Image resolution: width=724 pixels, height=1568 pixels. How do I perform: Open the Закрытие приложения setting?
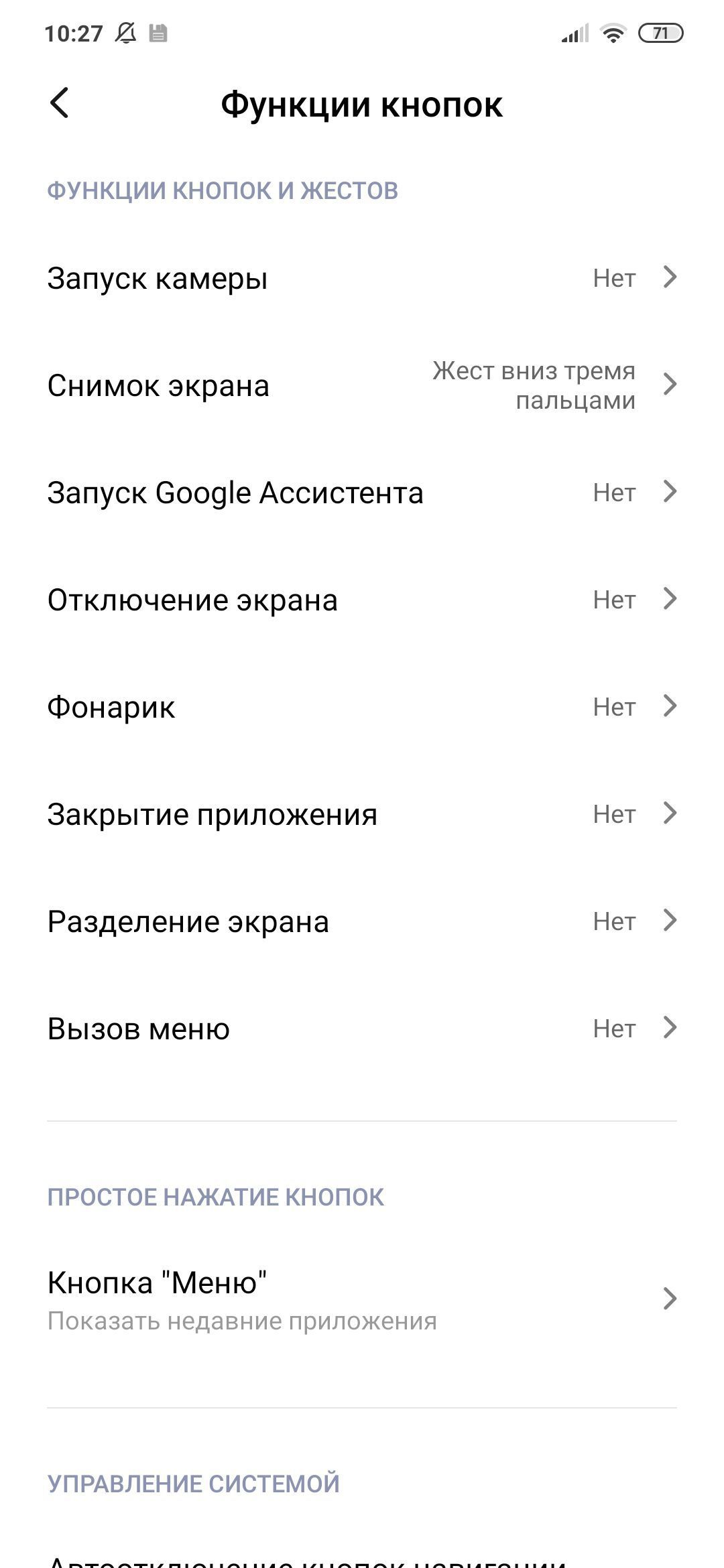click(x=362, y=814)
